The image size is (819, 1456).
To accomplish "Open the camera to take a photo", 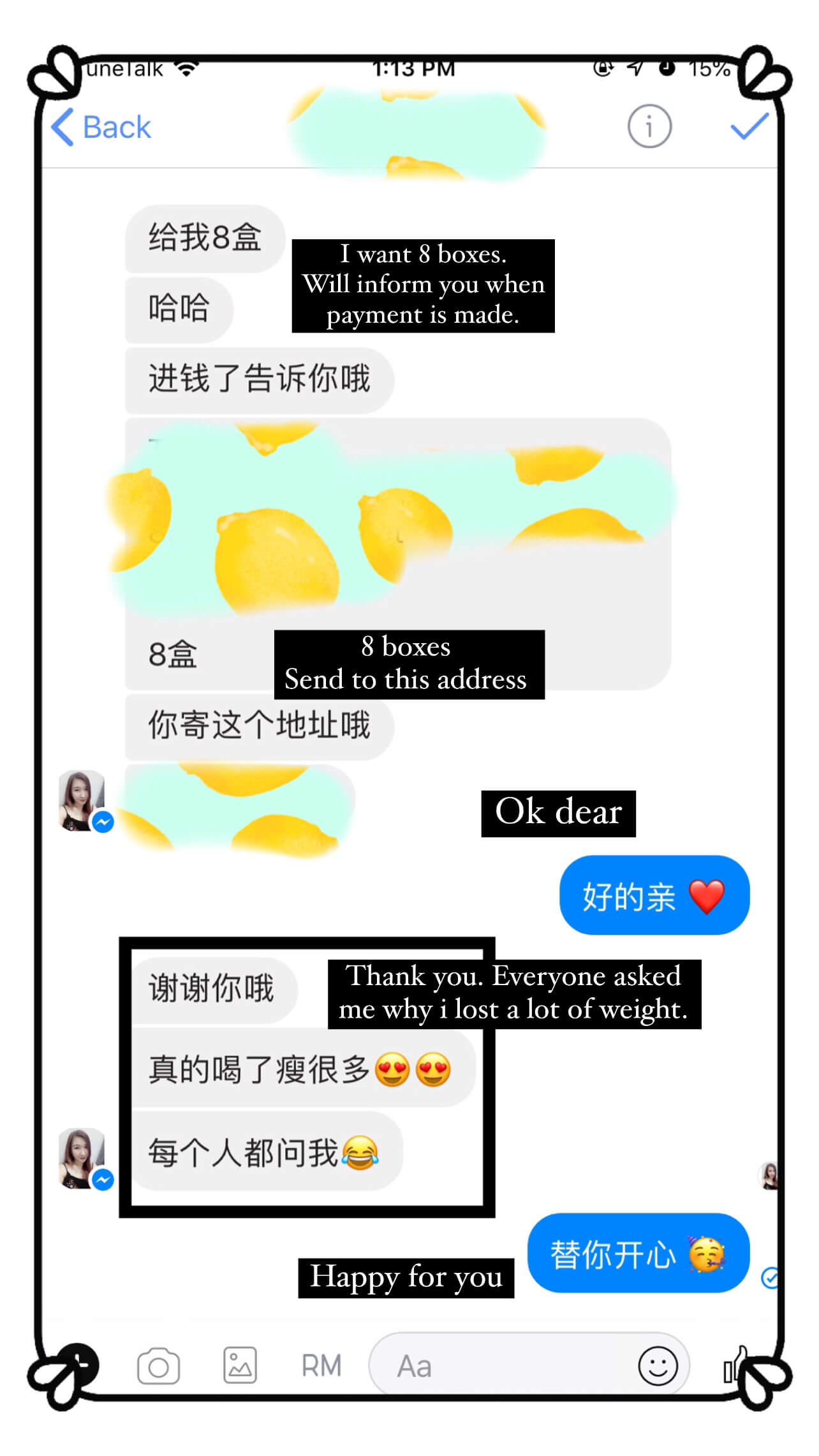I will [159, 1364].
